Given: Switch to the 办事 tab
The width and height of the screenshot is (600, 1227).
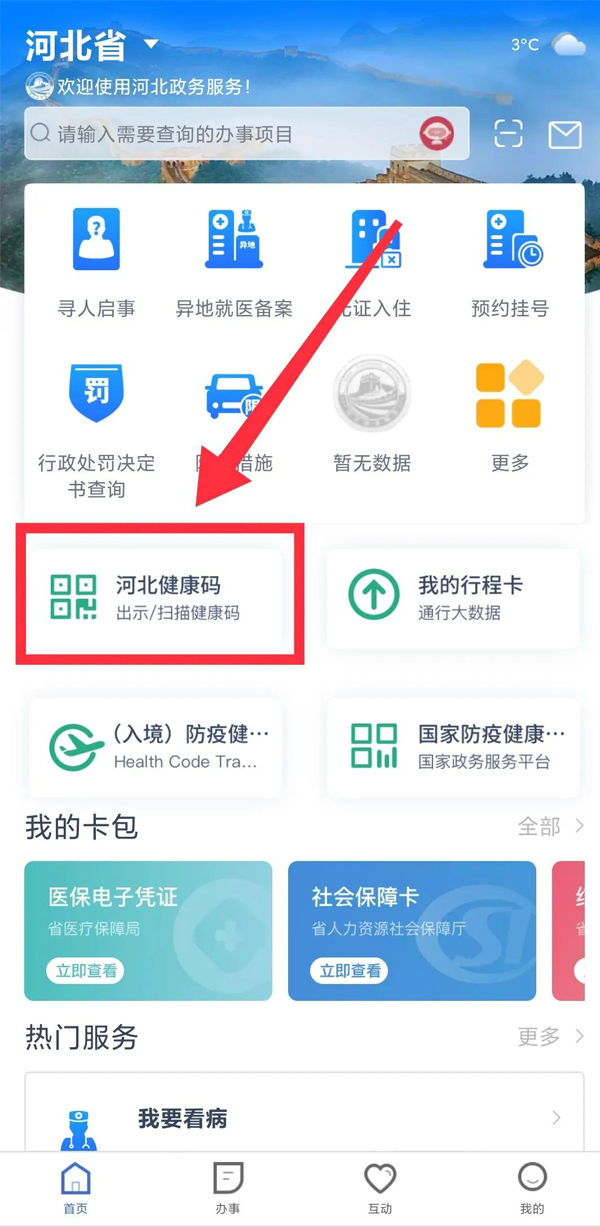Looking at the screenshot, I should click(x=228, y=1187).
